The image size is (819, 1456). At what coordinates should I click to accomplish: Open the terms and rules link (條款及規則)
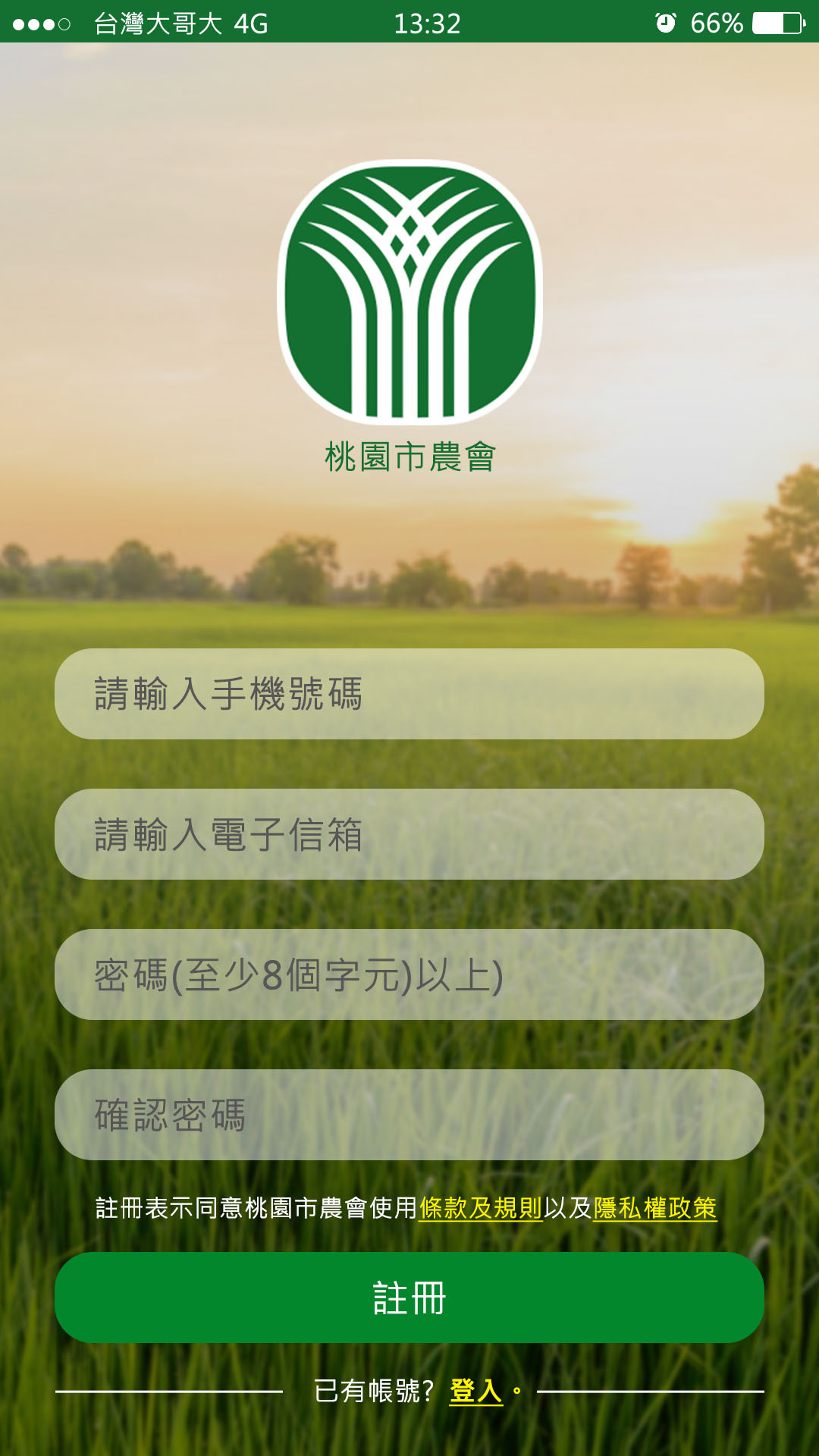(x=481, y=1208)
